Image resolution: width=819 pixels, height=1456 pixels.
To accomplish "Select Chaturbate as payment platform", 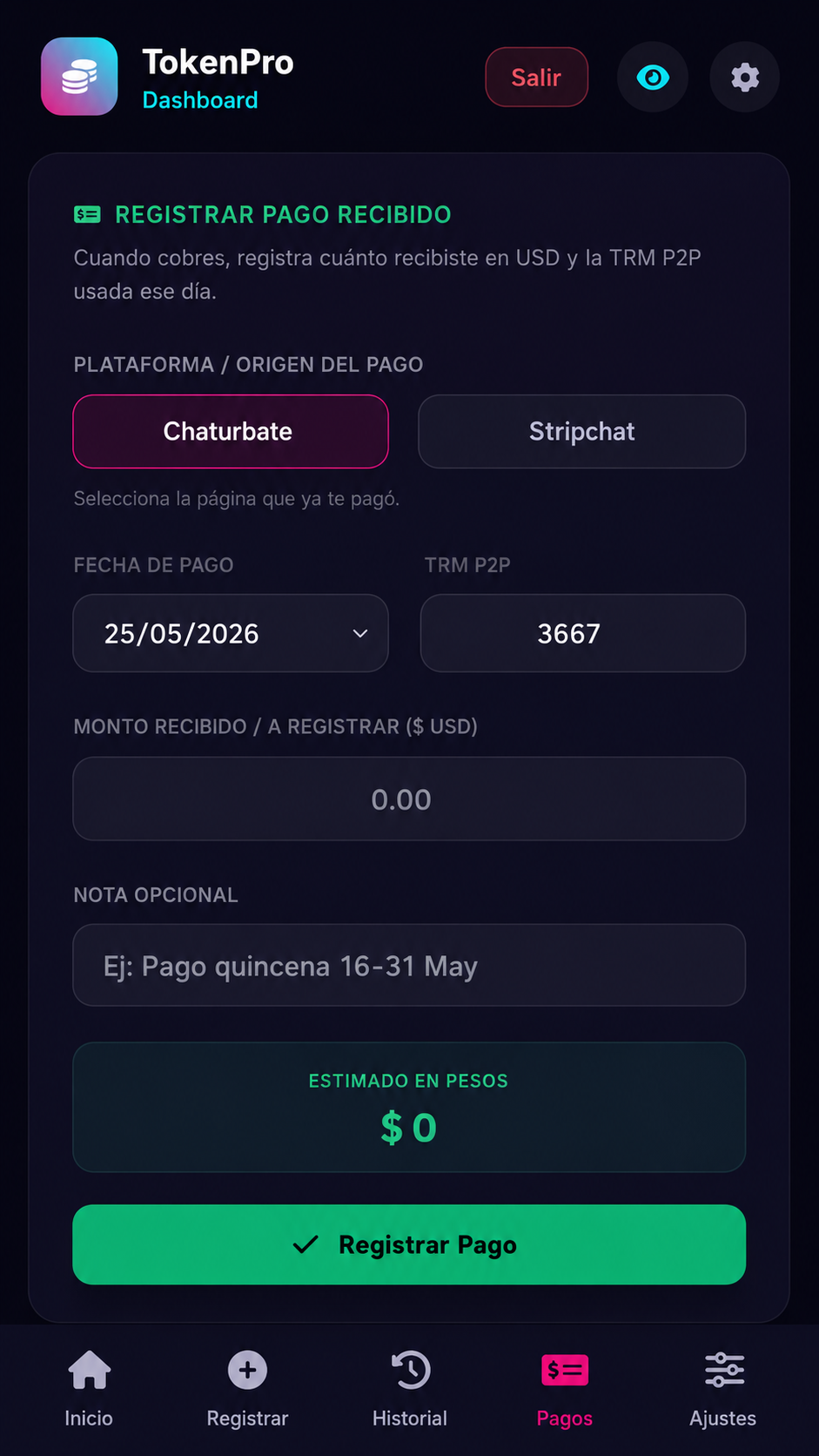I will coord(231,431).
